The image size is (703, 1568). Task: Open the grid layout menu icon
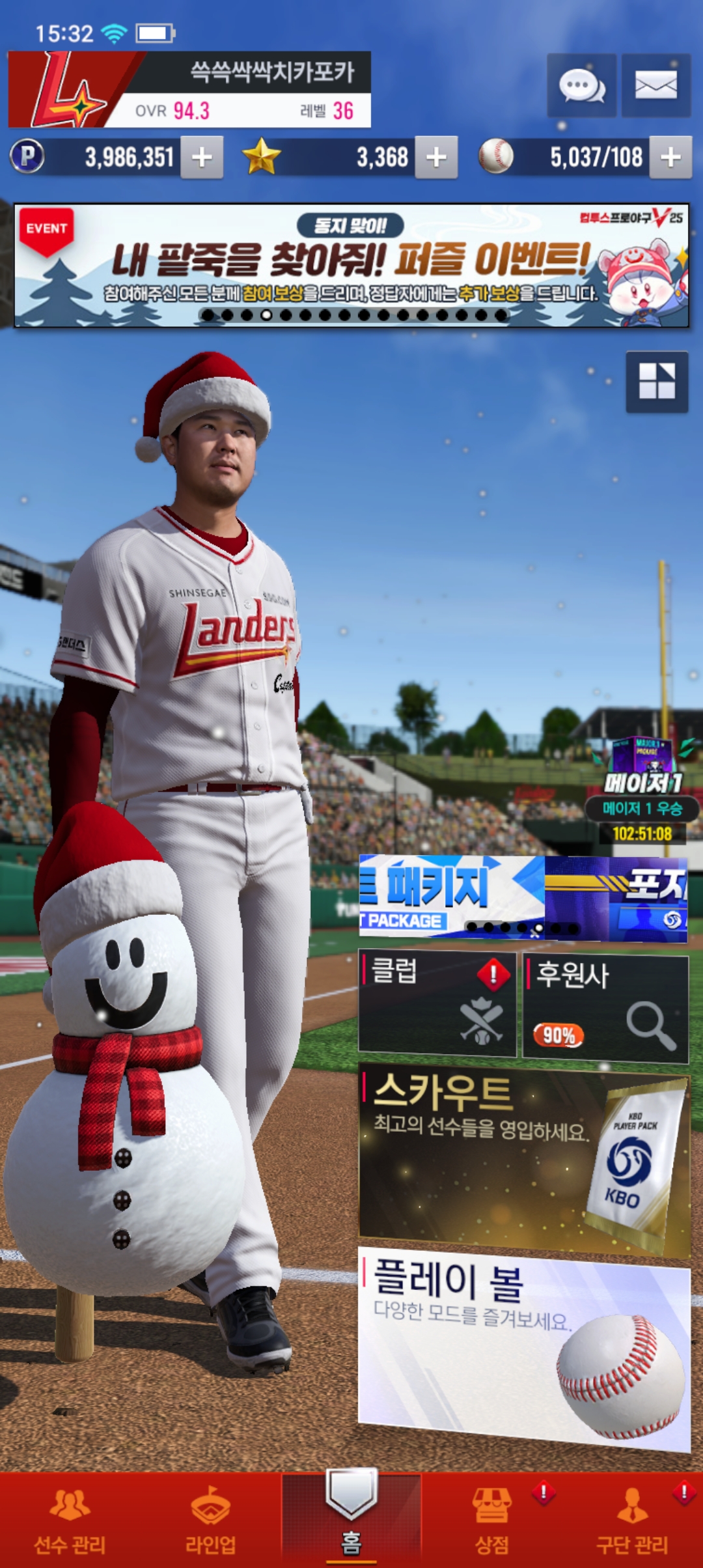click(x=656, y=382)
